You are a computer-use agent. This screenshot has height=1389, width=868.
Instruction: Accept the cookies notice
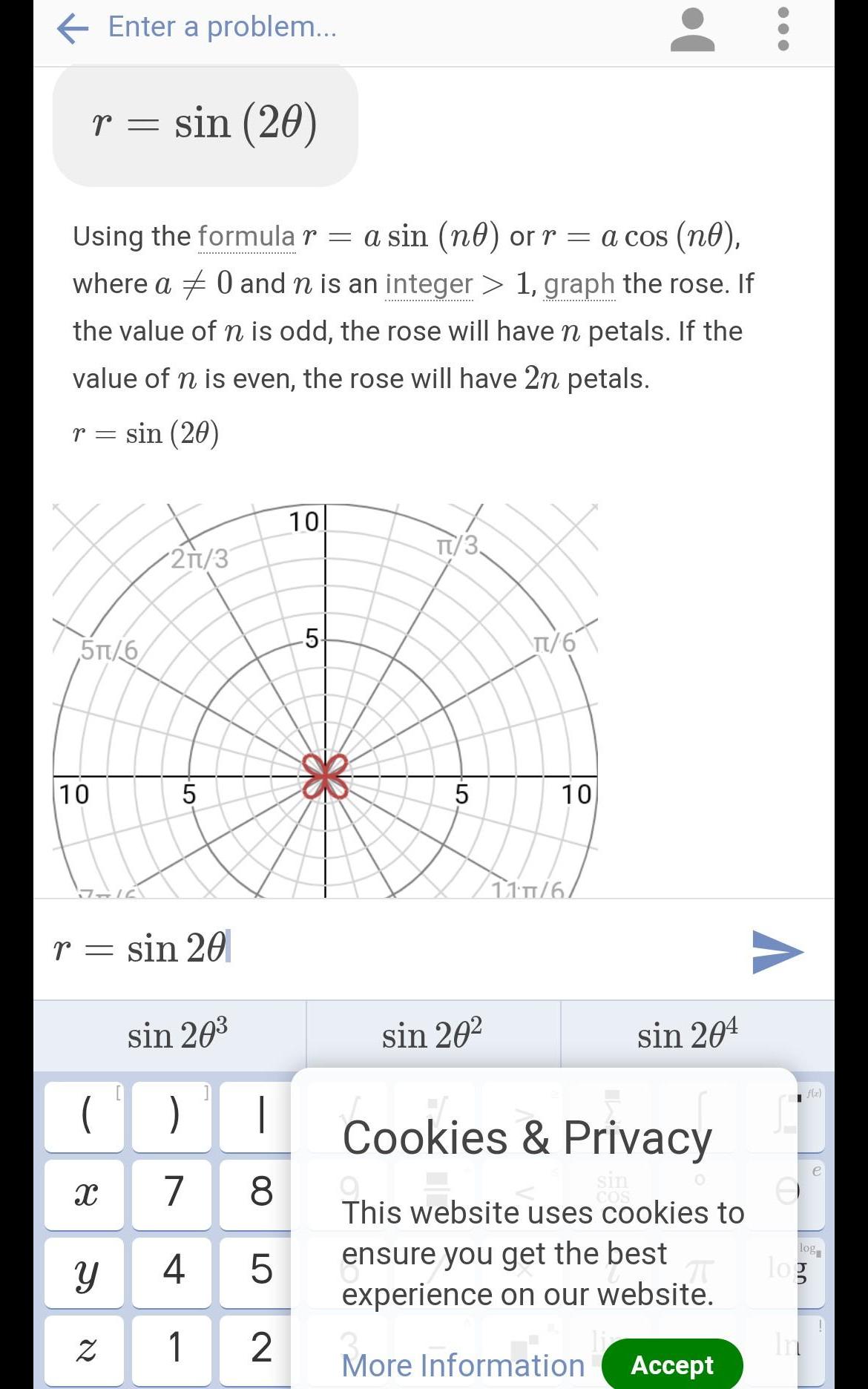coord(672,1365)
